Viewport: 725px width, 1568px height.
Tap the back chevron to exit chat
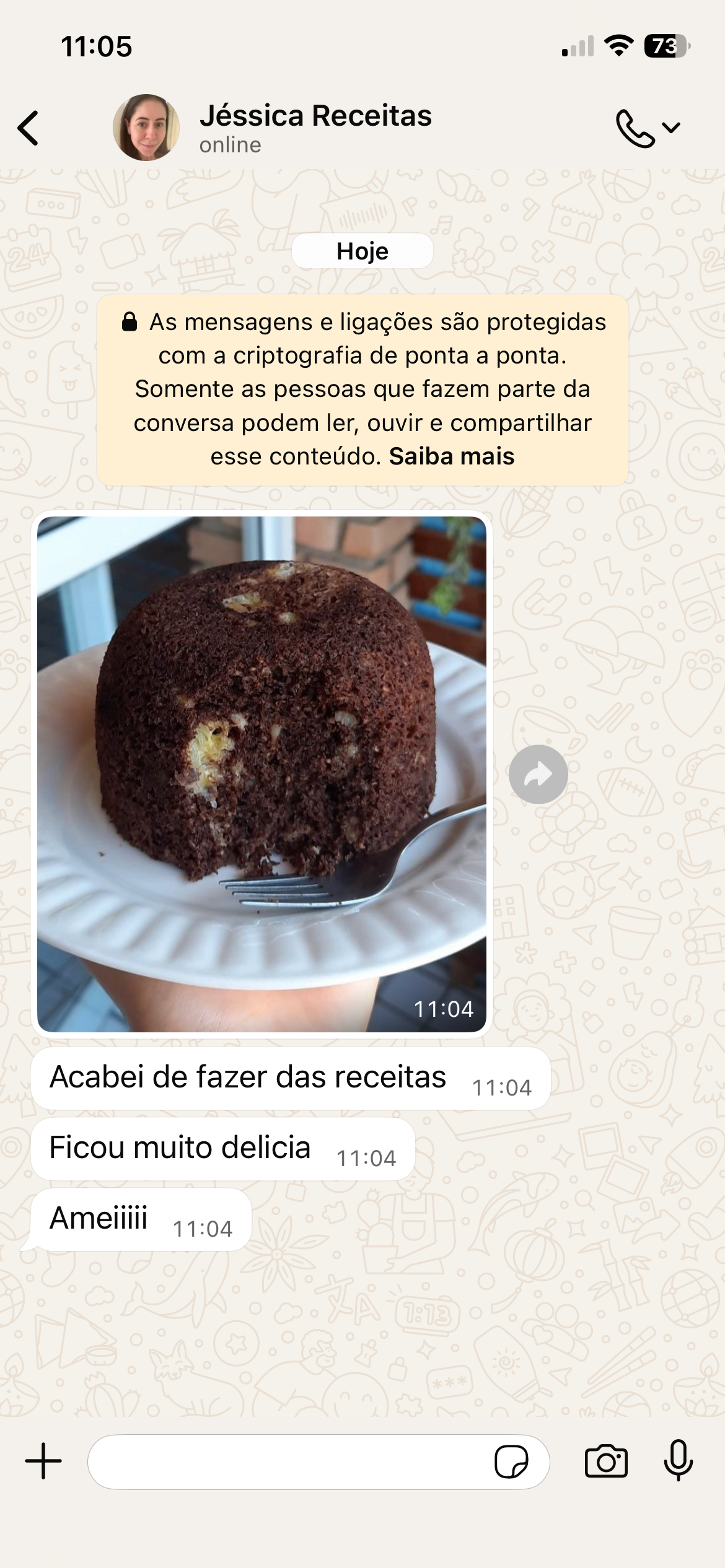click(26, 128)
